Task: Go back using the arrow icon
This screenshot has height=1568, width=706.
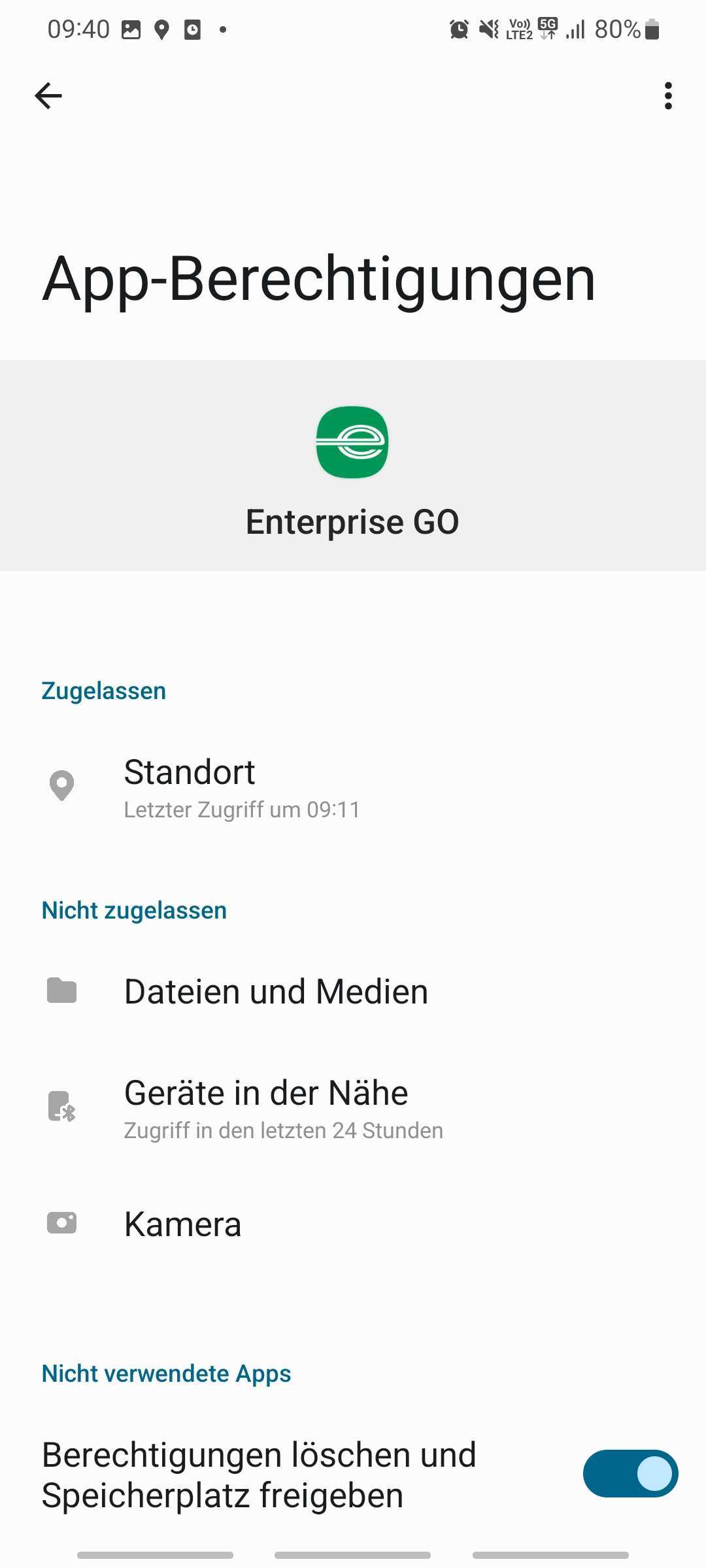Action: pos(48,96)
